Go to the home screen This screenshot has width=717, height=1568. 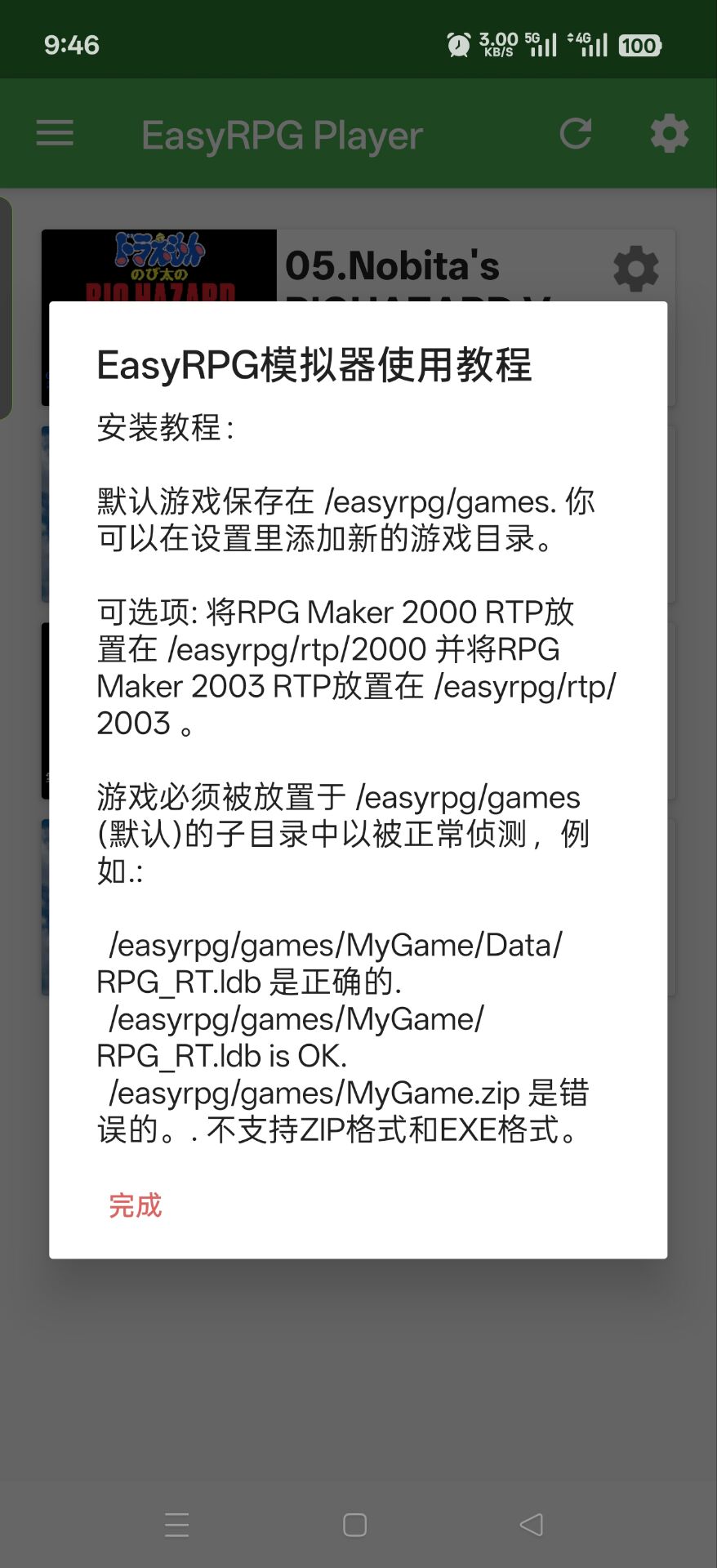click(354, 1525)
